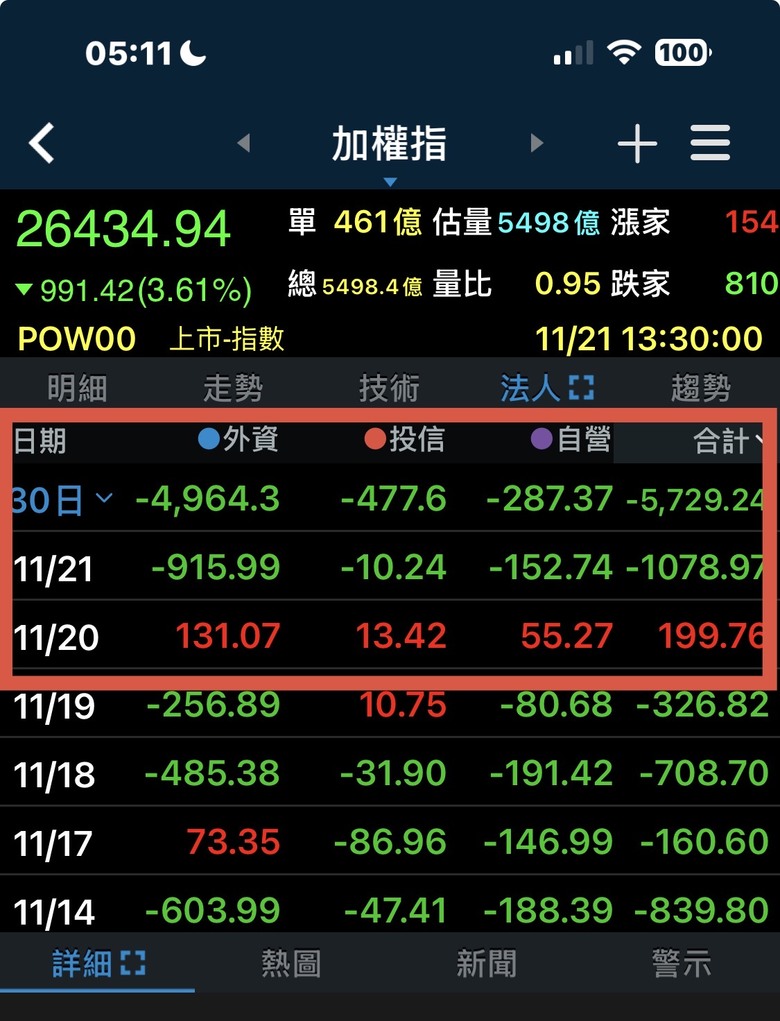
Task: Switch to the previous symbol with left triangle
Action: coord(244,143)
